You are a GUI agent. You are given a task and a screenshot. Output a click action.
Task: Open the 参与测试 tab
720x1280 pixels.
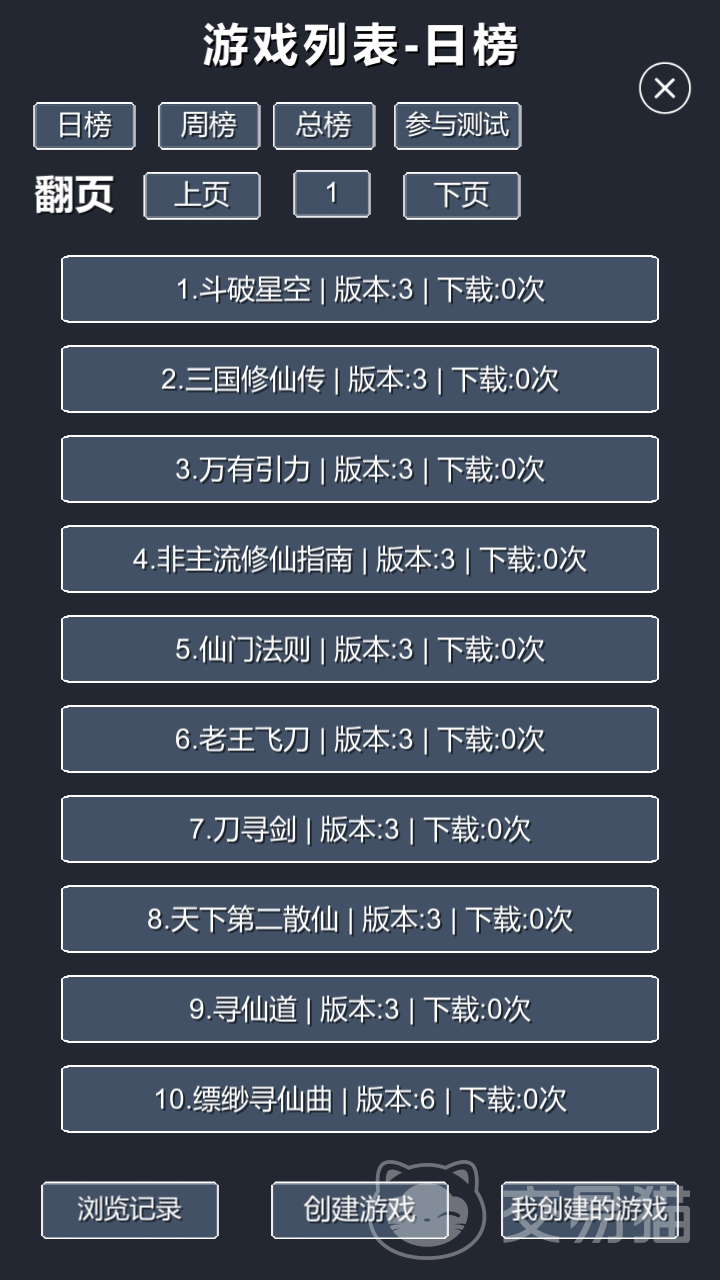coord(457,126)
